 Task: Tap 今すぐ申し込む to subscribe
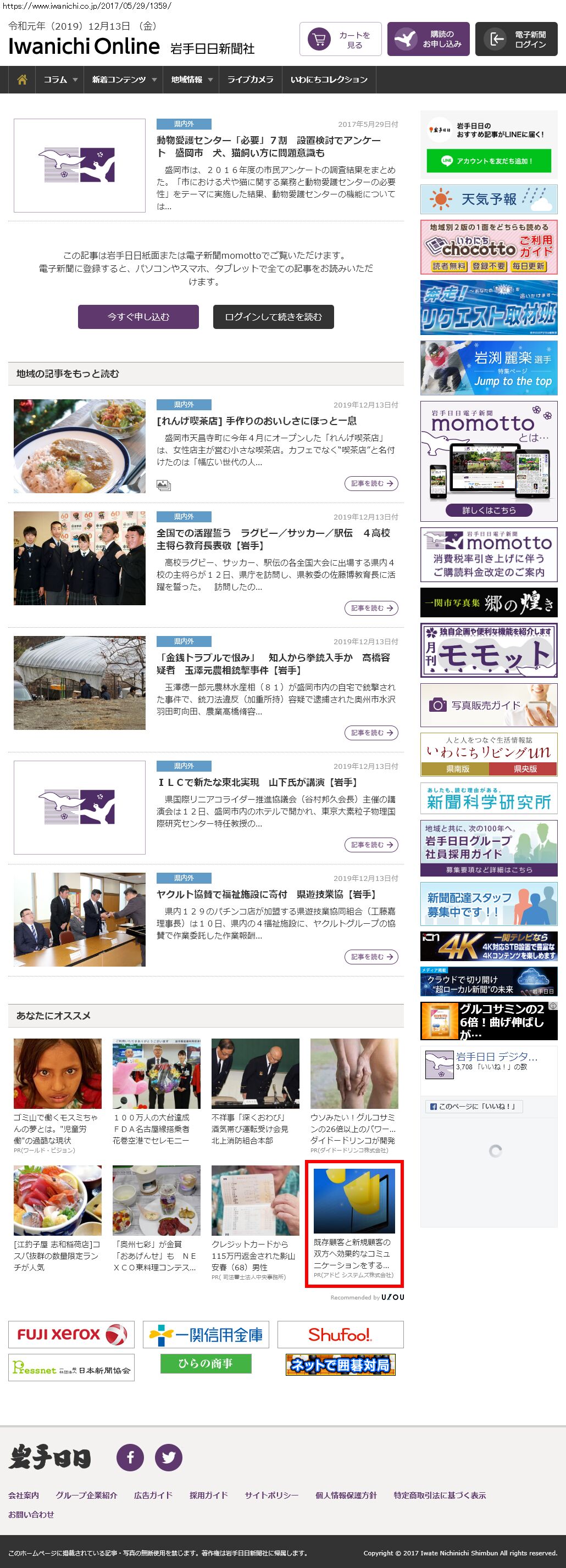(x=138, y=317)
